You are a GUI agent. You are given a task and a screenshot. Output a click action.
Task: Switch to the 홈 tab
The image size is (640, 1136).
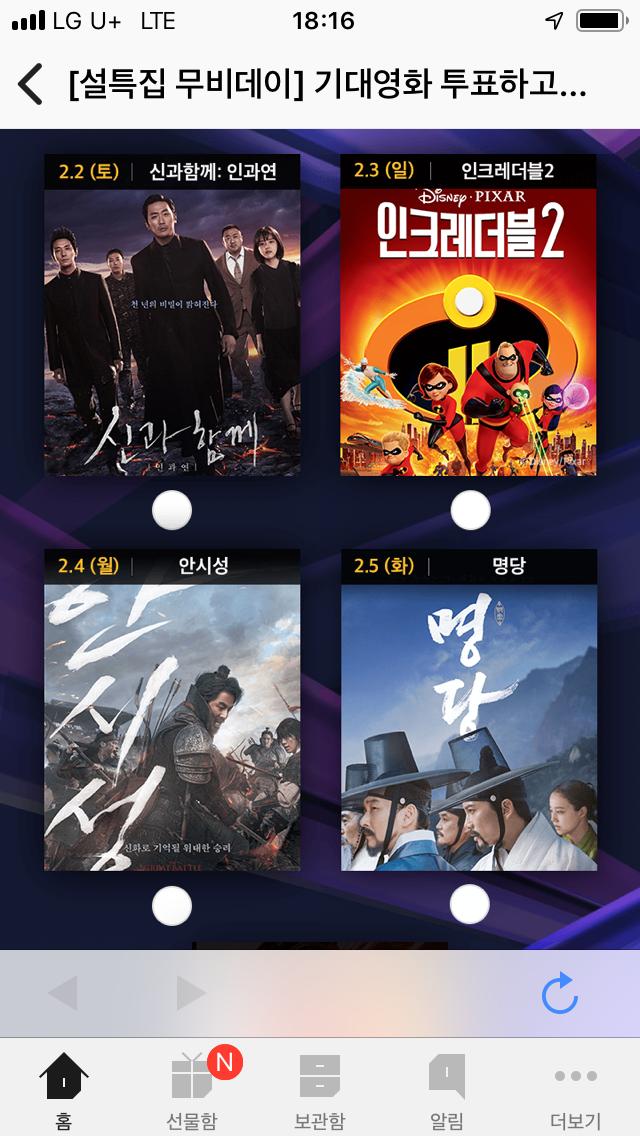64,1088
